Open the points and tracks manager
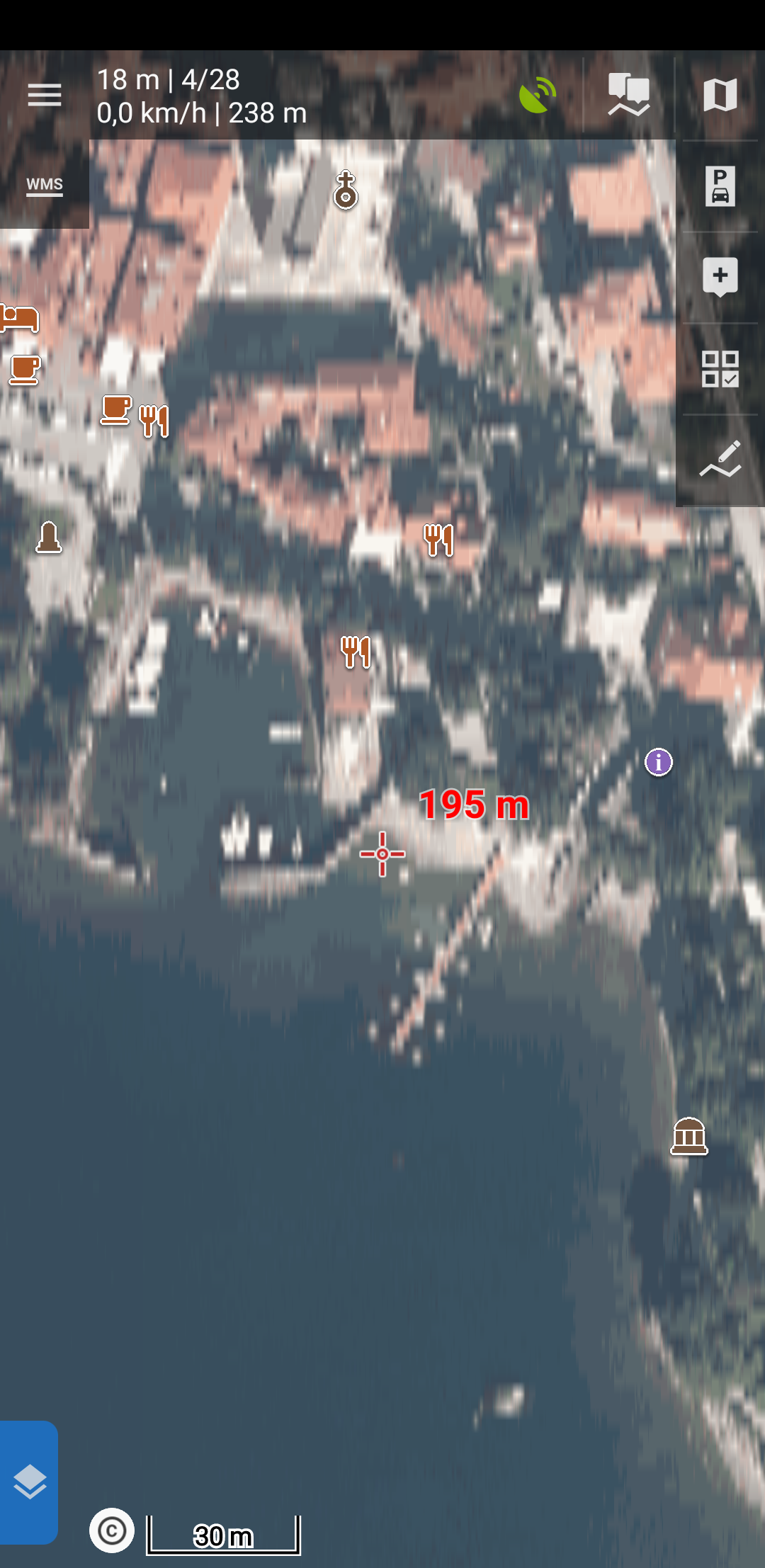 click(x=628, y=95)
